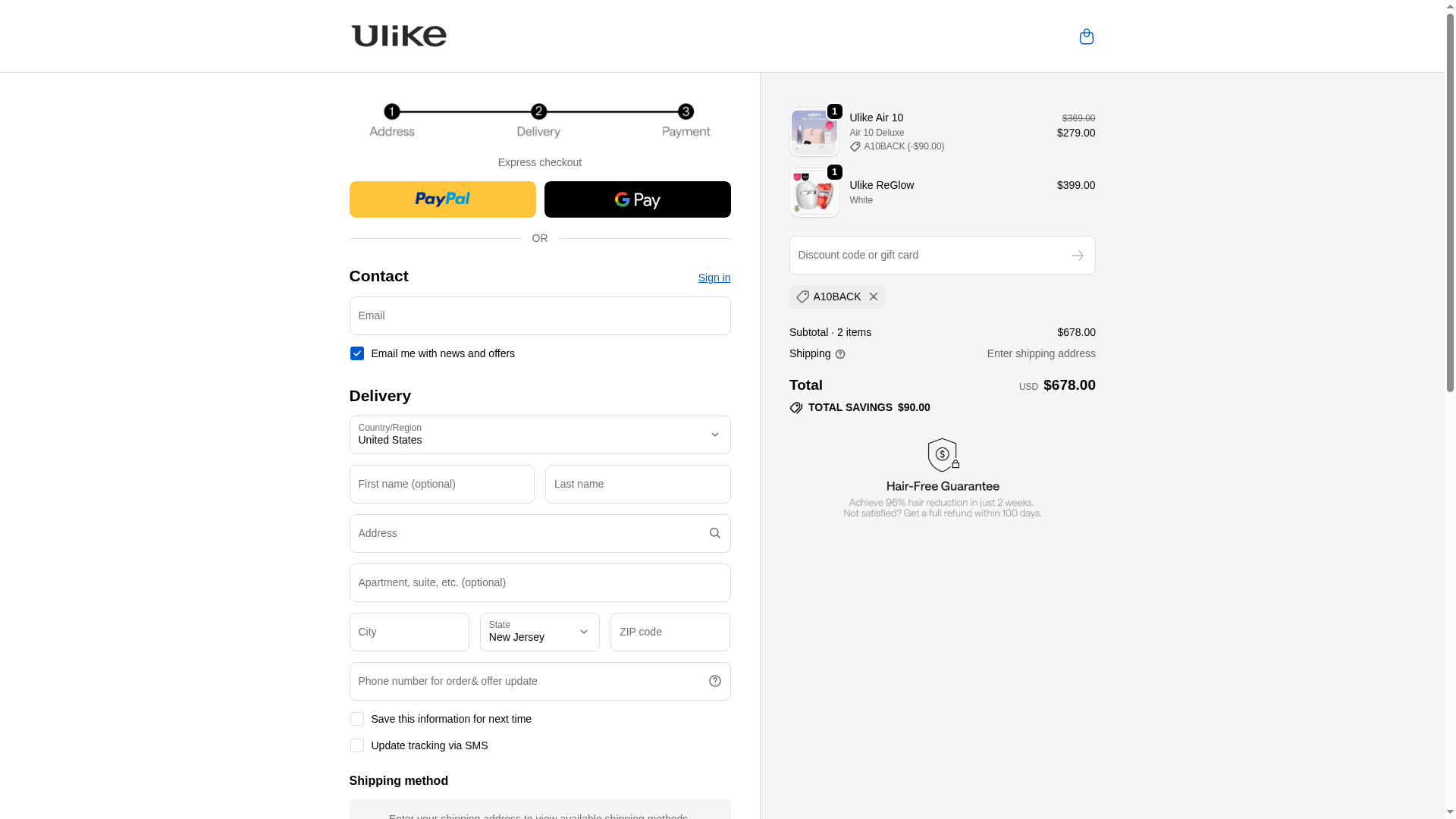Focus the ZIP code field
The height and width of the screenshot is (819, 1456).
click(x=670, y=632)
